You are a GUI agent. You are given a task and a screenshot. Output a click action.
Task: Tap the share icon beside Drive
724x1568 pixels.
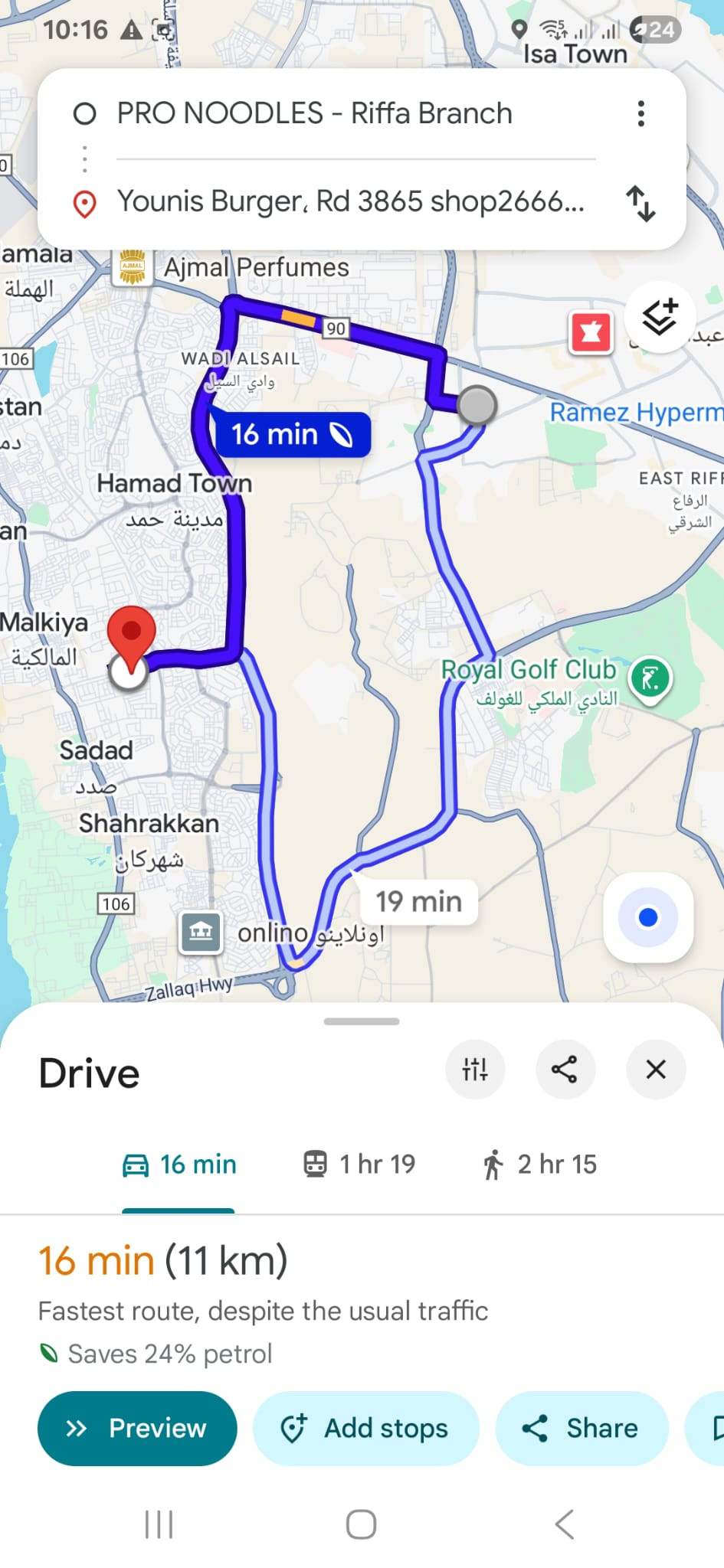tap(565, 1070)
